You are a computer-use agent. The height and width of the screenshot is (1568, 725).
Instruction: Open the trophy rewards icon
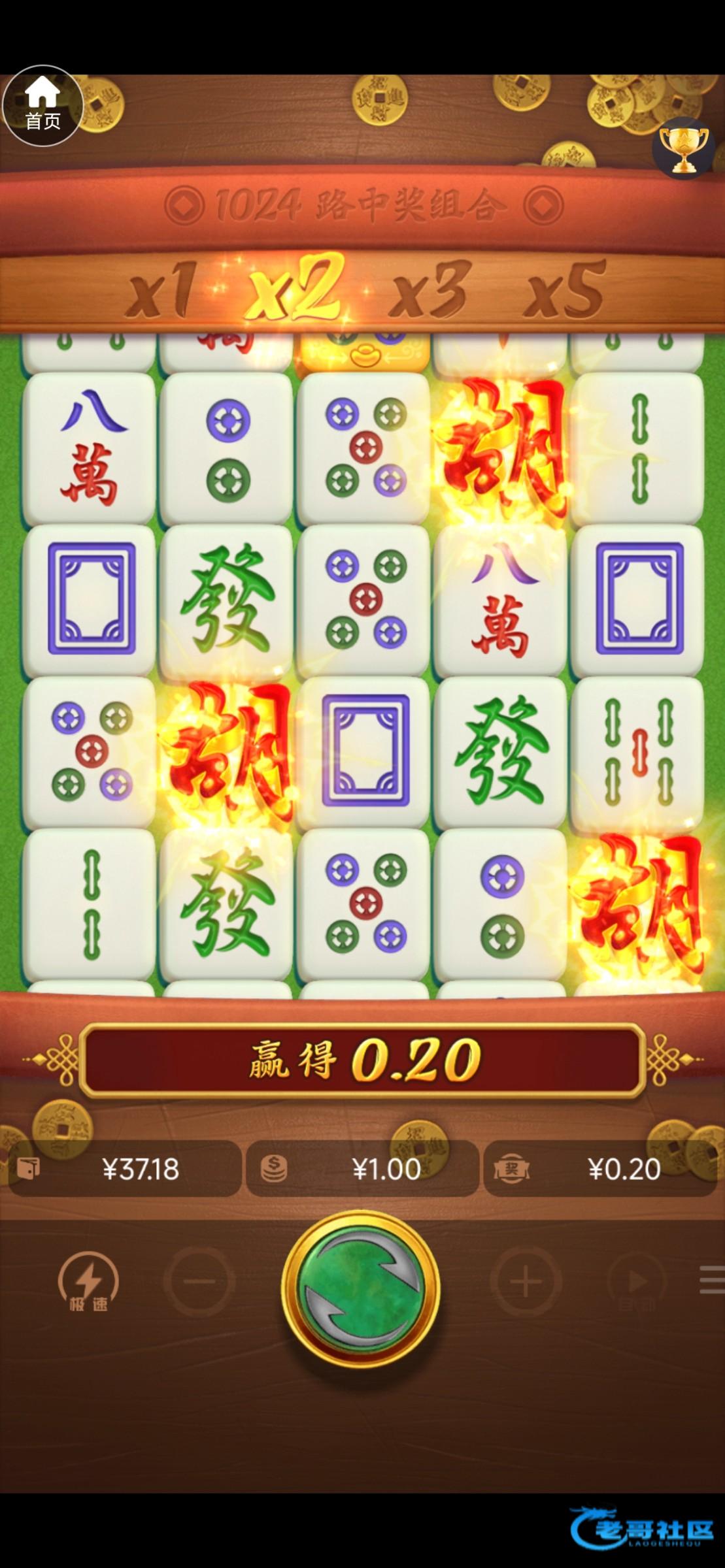tap(683, 148)
